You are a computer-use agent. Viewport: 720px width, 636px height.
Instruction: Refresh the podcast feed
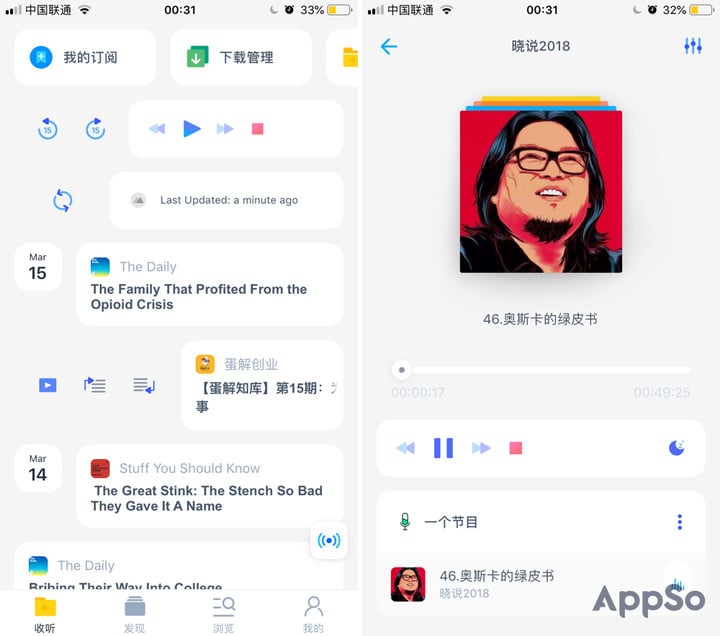coord(63,200)
